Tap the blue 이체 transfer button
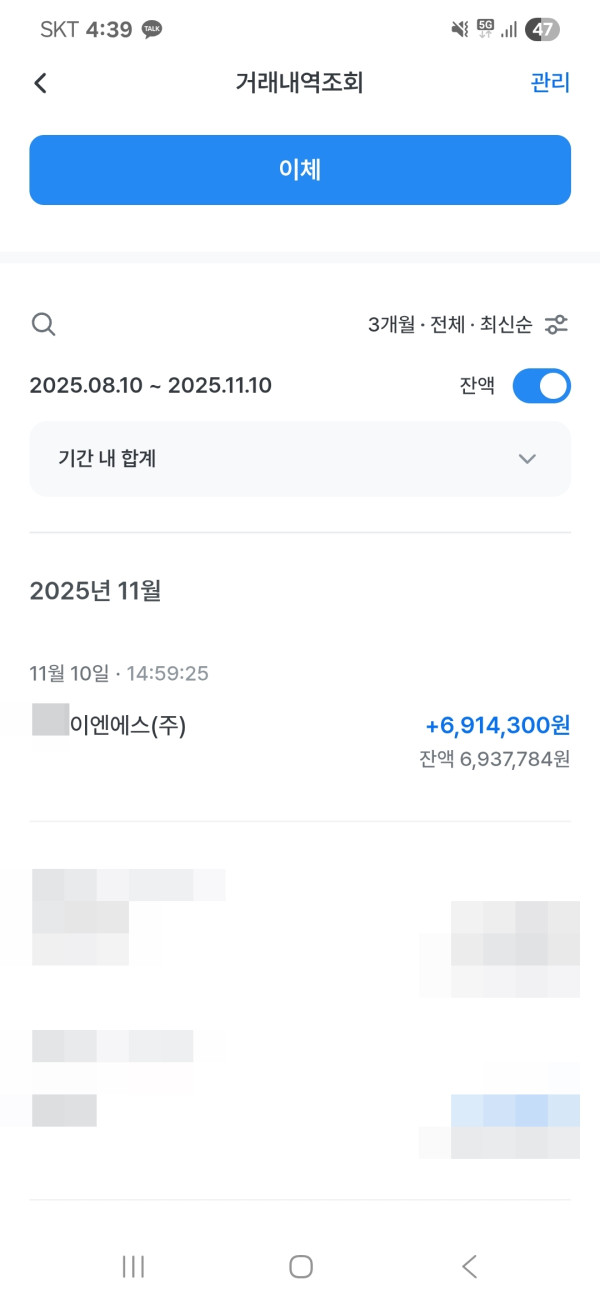This screenshot has width=600, height=1300. 300,170
